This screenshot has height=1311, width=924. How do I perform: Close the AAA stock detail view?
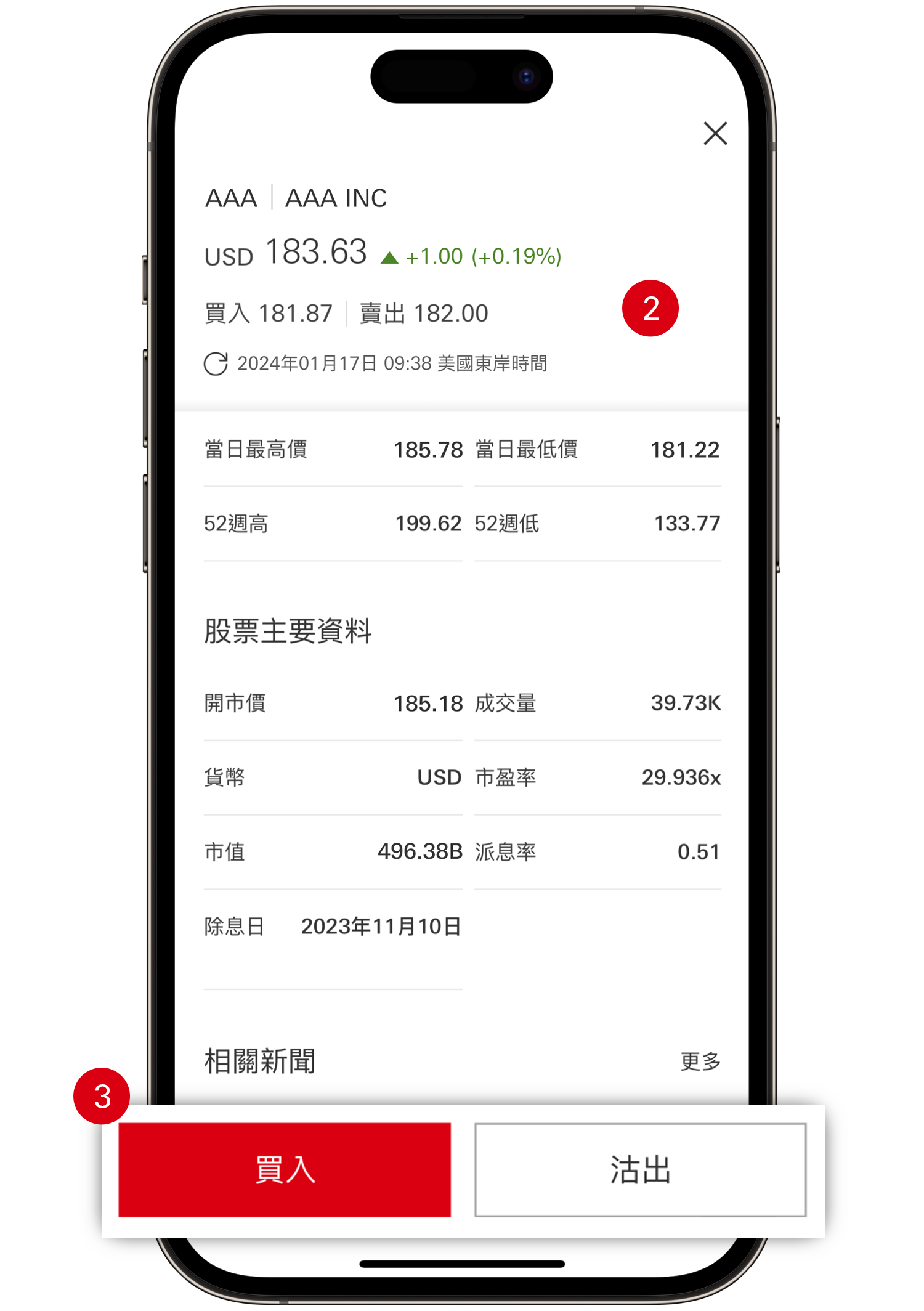coord(715,133)
